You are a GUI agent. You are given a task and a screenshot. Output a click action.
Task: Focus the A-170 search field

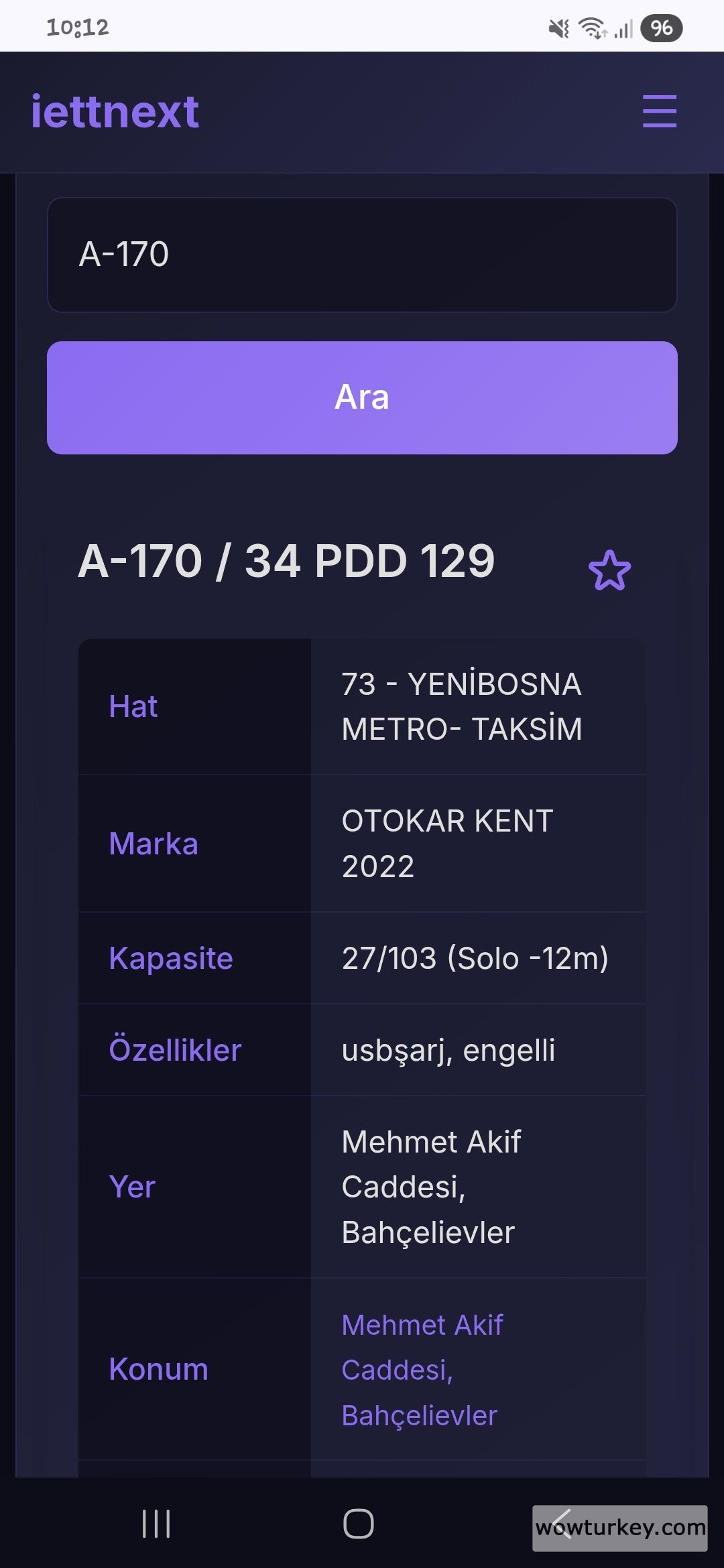(362, 255)
